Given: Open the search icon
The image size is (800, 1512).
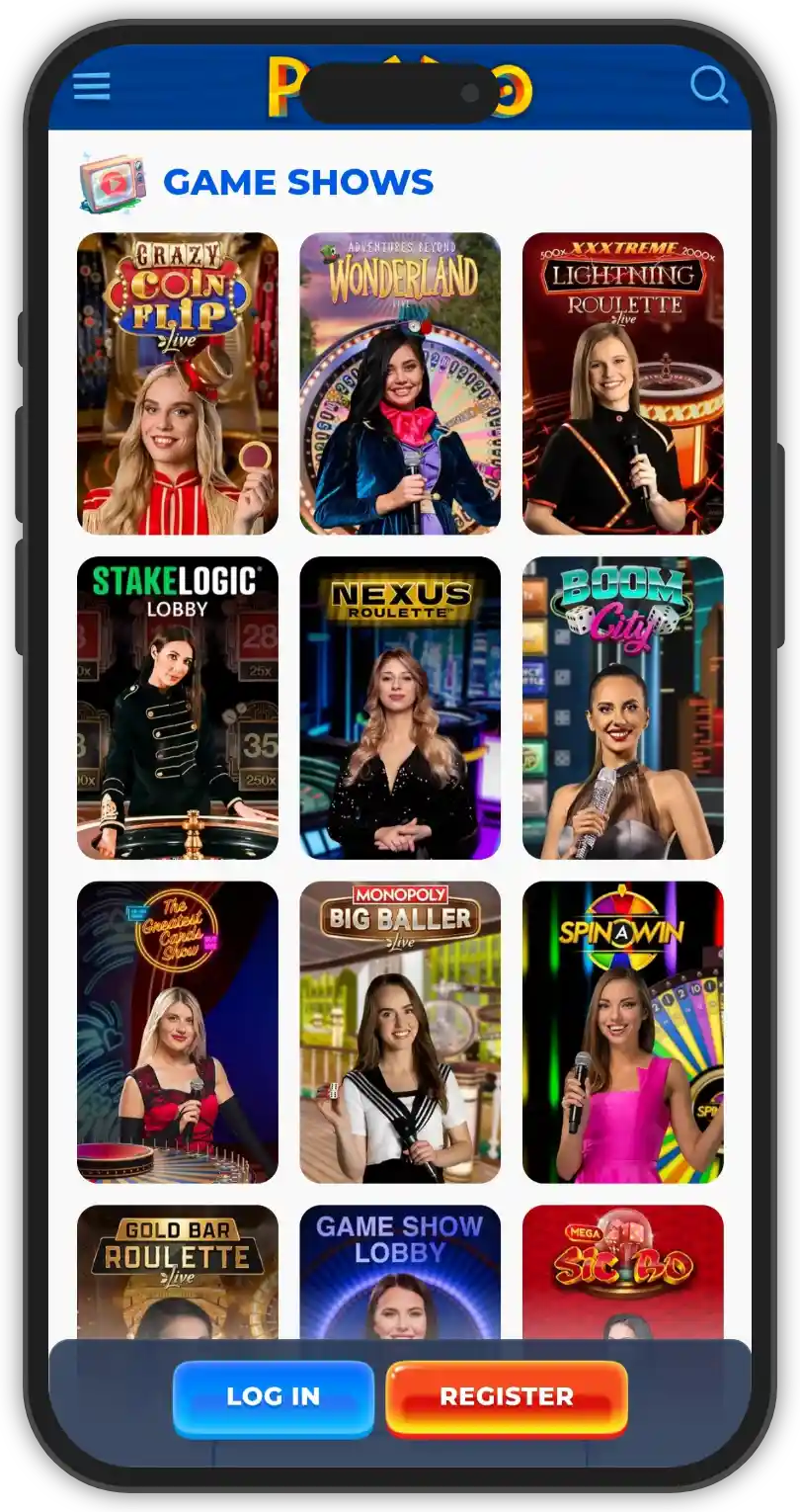Looking at the screenshot, I should coord(708,85).
